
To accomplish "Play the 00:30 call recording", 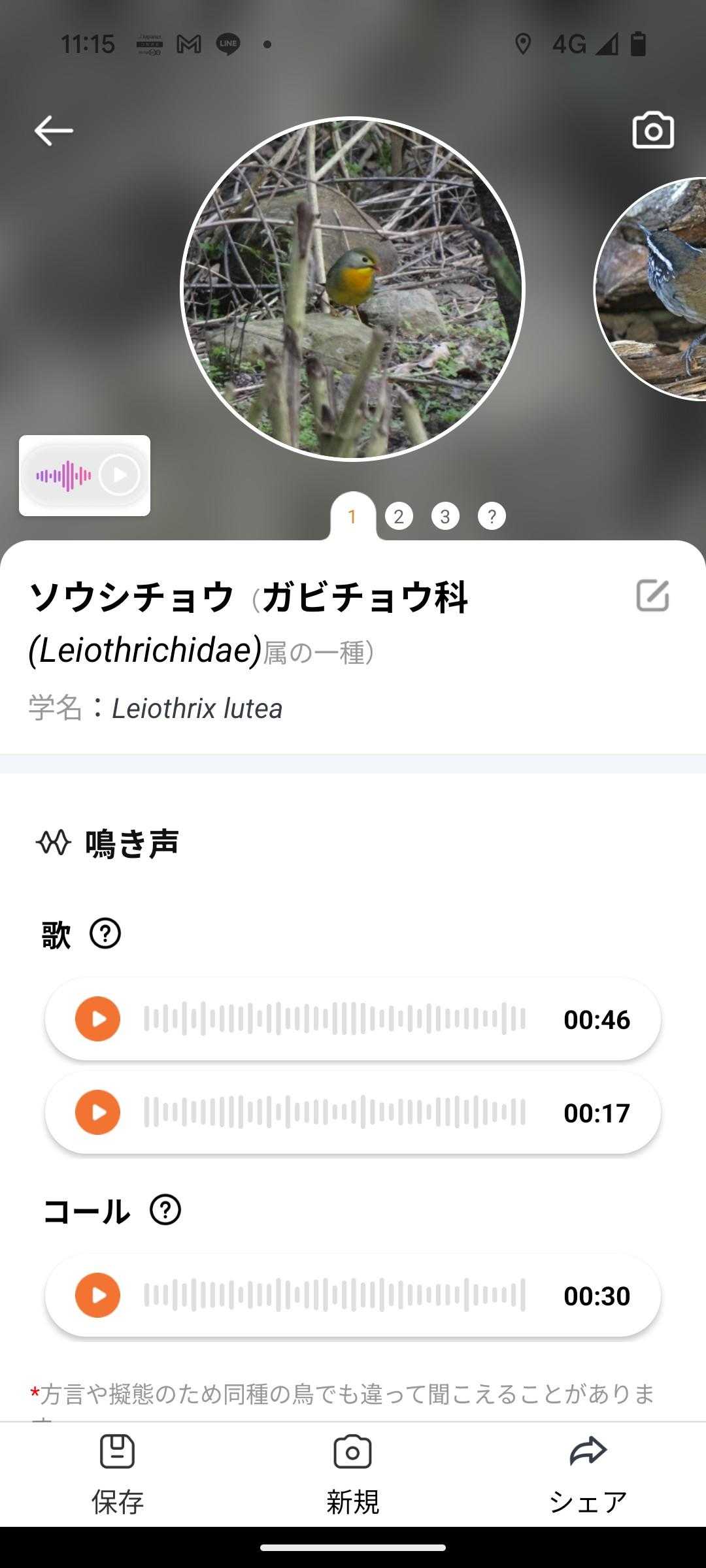I will tap(98, 1295).
